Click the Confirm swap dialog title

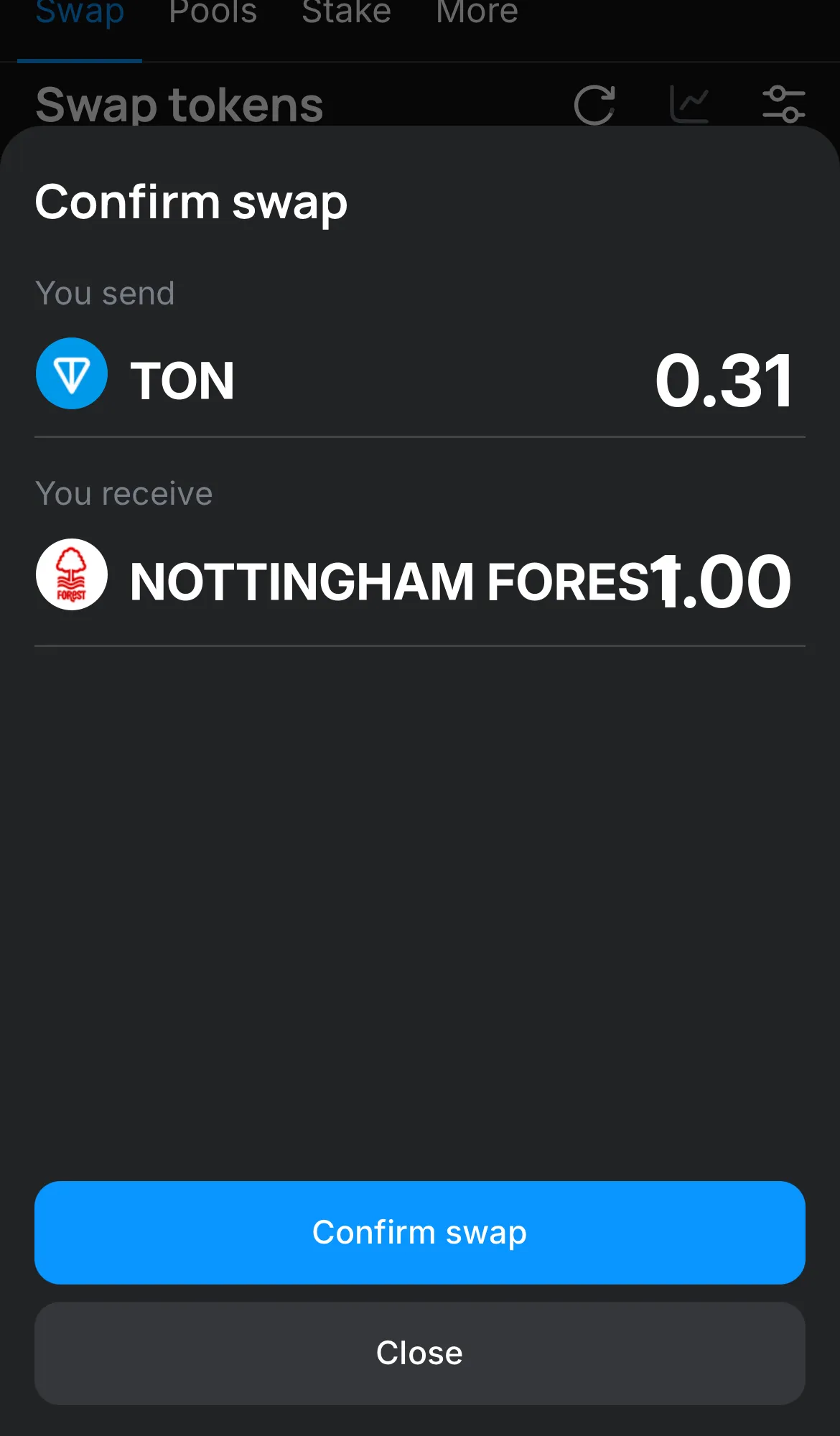pyautogui.click(x=191, y=202)
